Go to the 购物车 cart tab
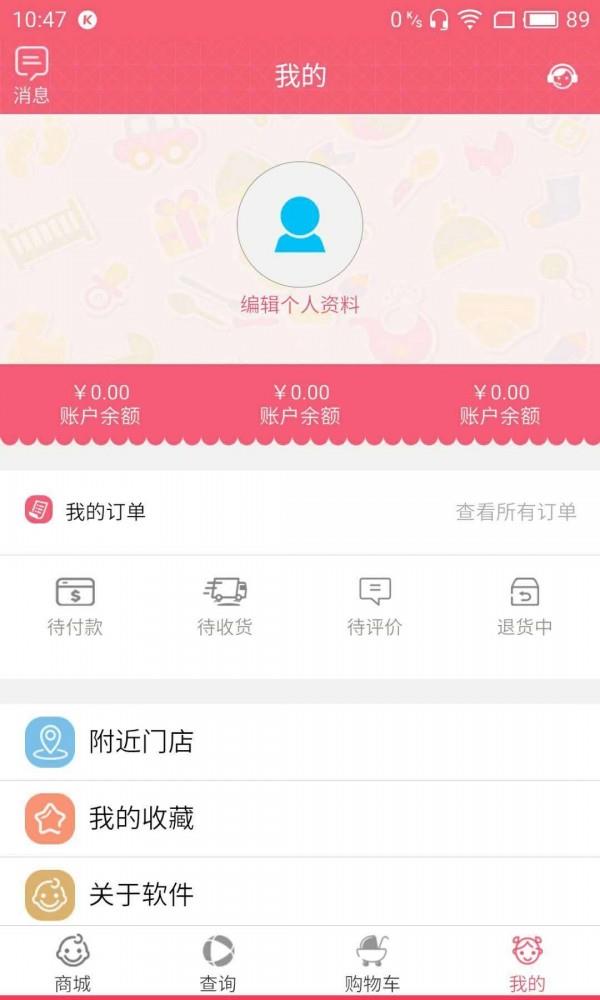The image size is (600, 1000). pyautogui.click(x=372, y=962)
